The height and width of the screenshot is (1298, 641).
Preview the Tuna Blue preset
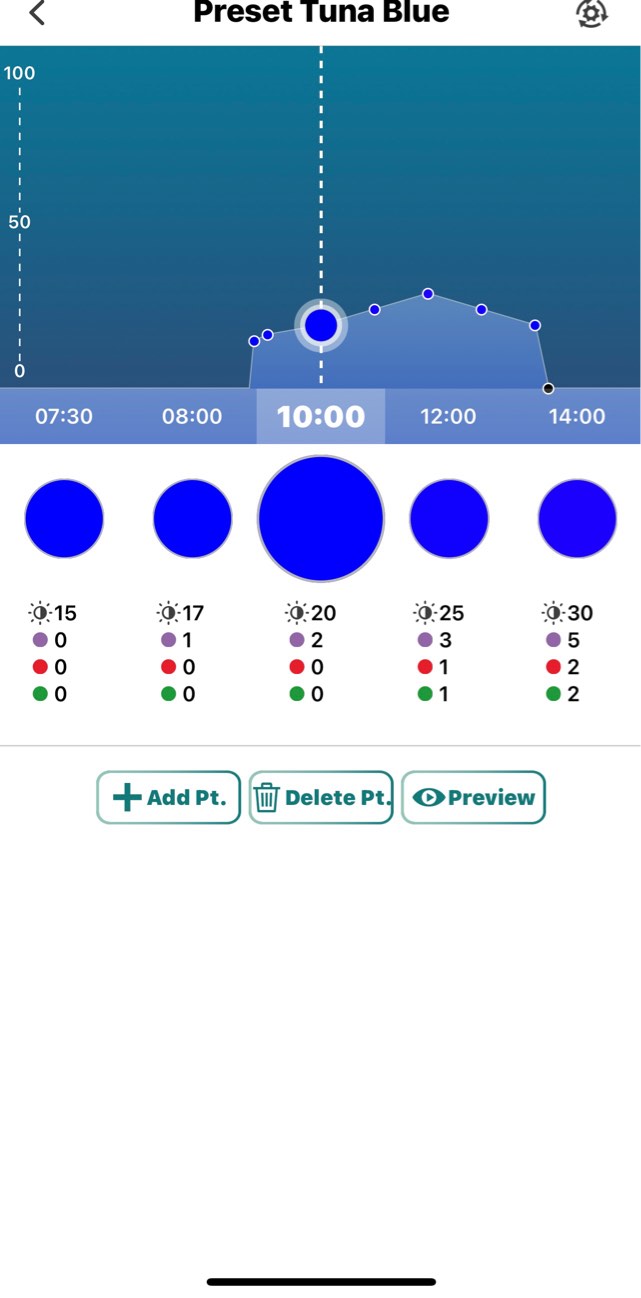tap(473, 797)
